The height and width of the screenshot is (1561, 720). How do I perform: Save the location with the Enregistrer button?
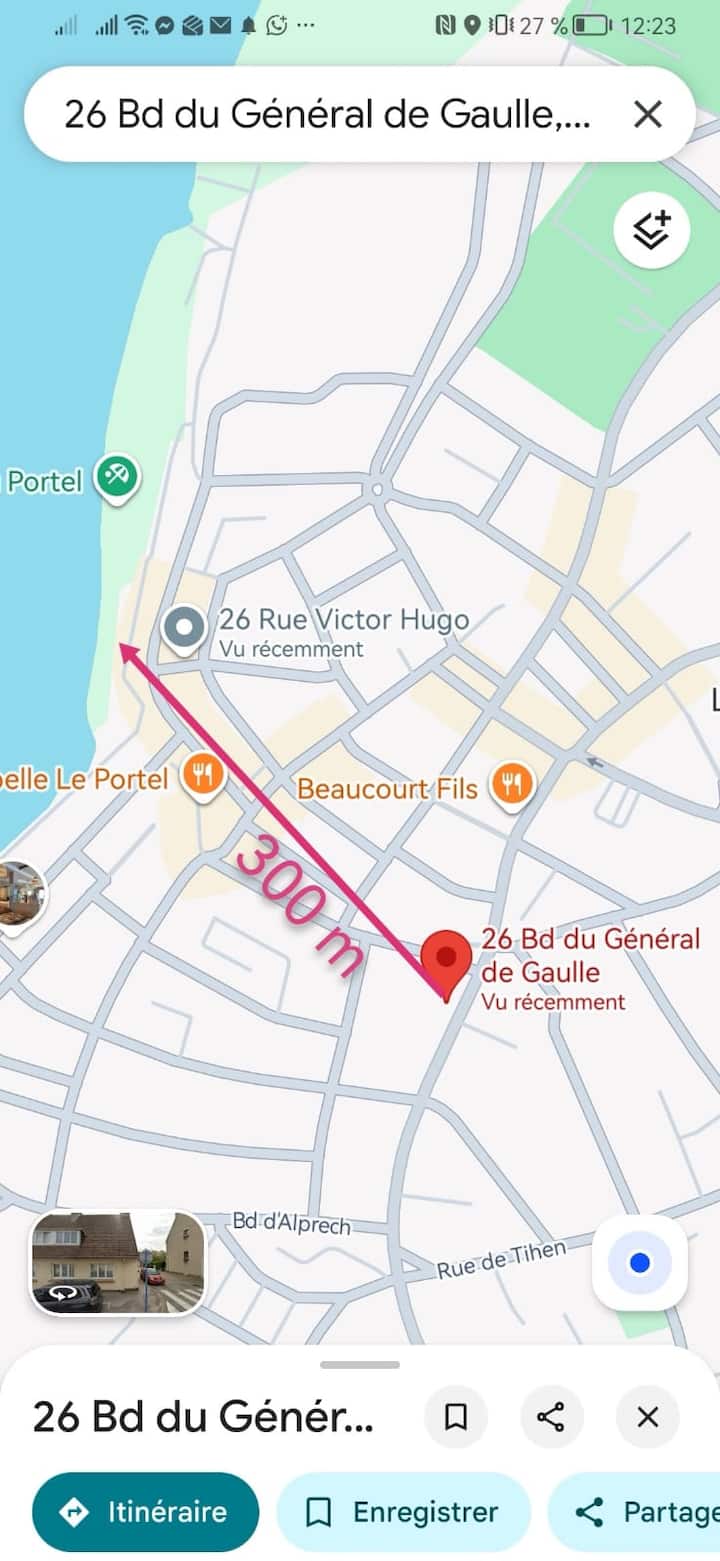click(x=403, y=1512)
